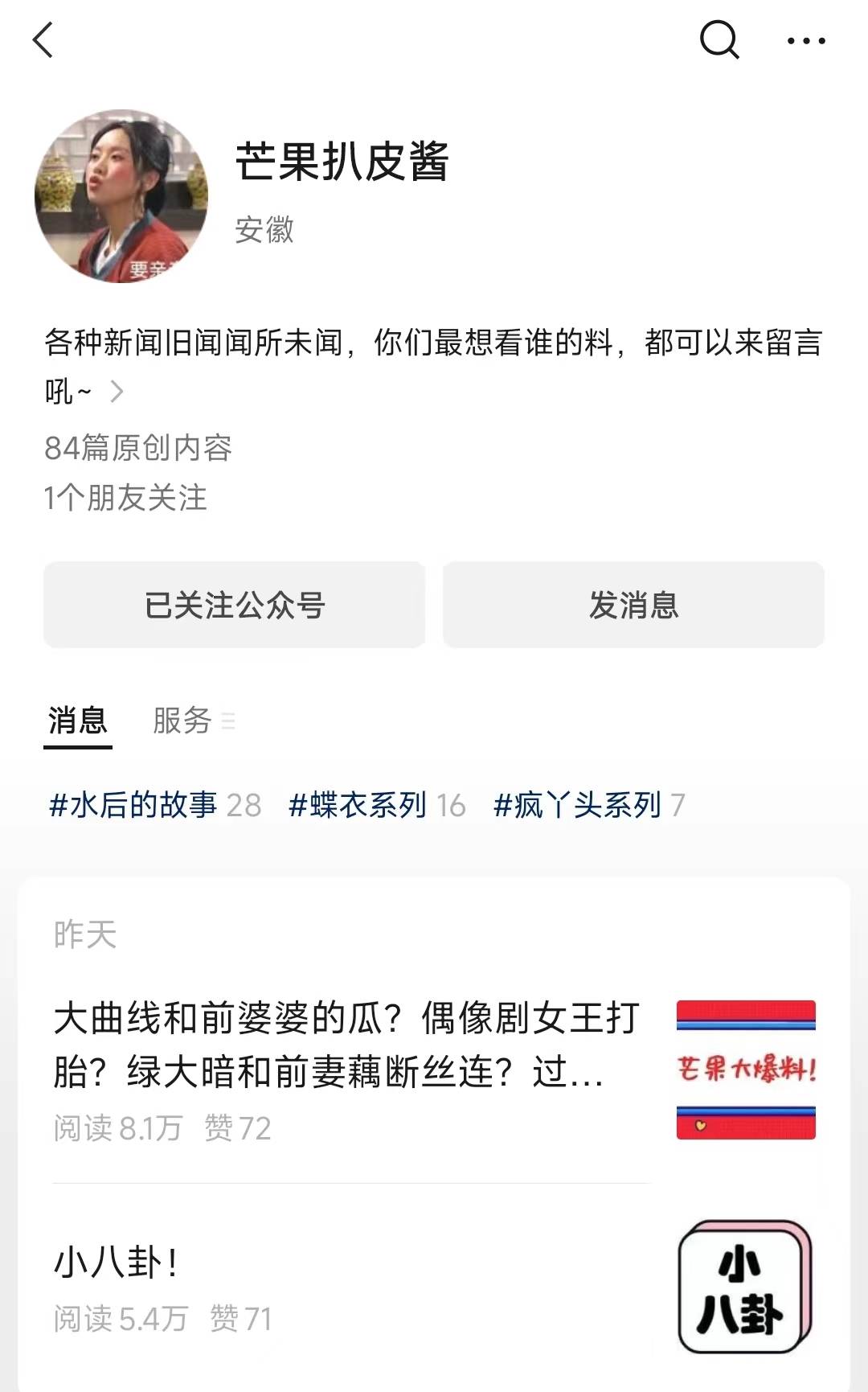Click the 发消息 button
This screenshot has height=1392, width=868.
pyautogui.click(x=633, y=606)
